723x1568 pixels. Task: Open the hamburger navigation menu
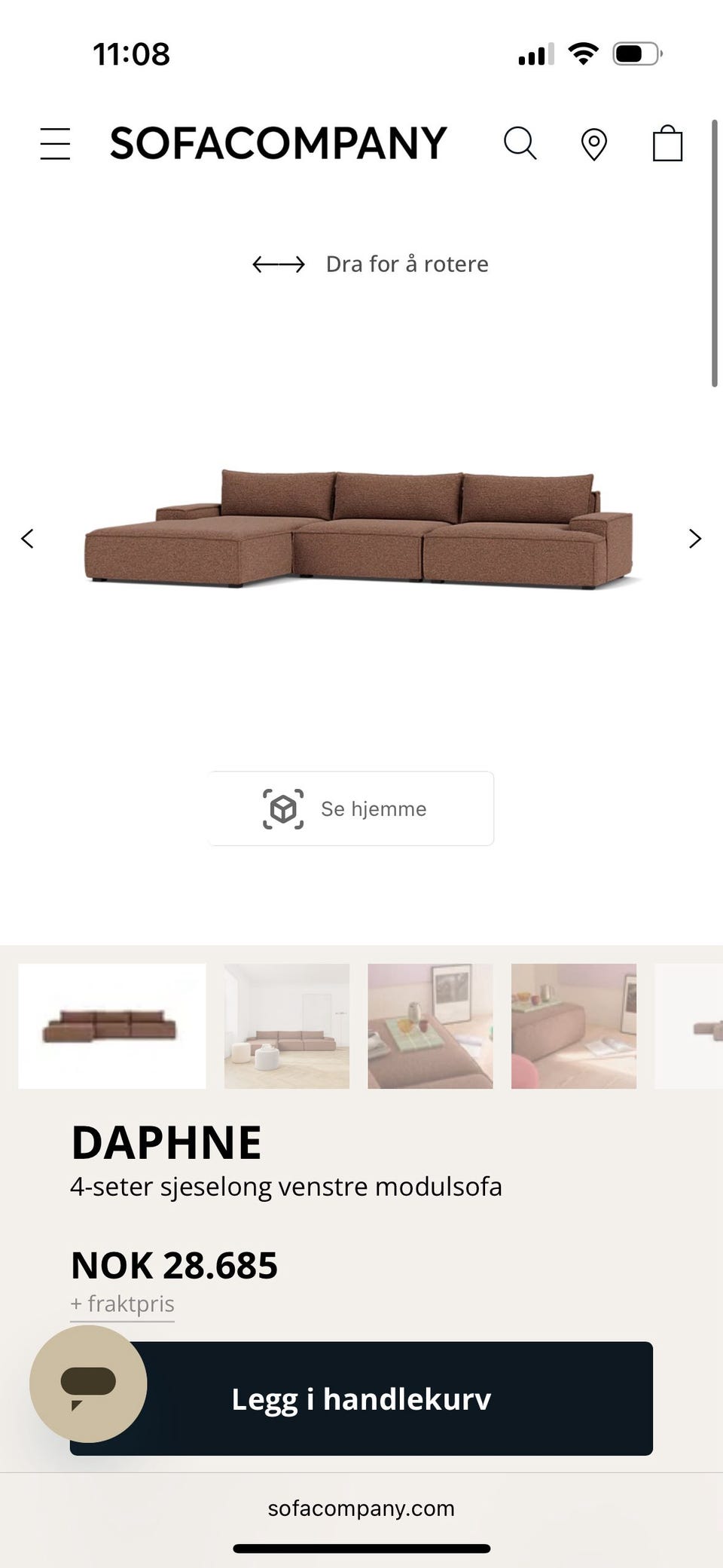pos(56,143)
